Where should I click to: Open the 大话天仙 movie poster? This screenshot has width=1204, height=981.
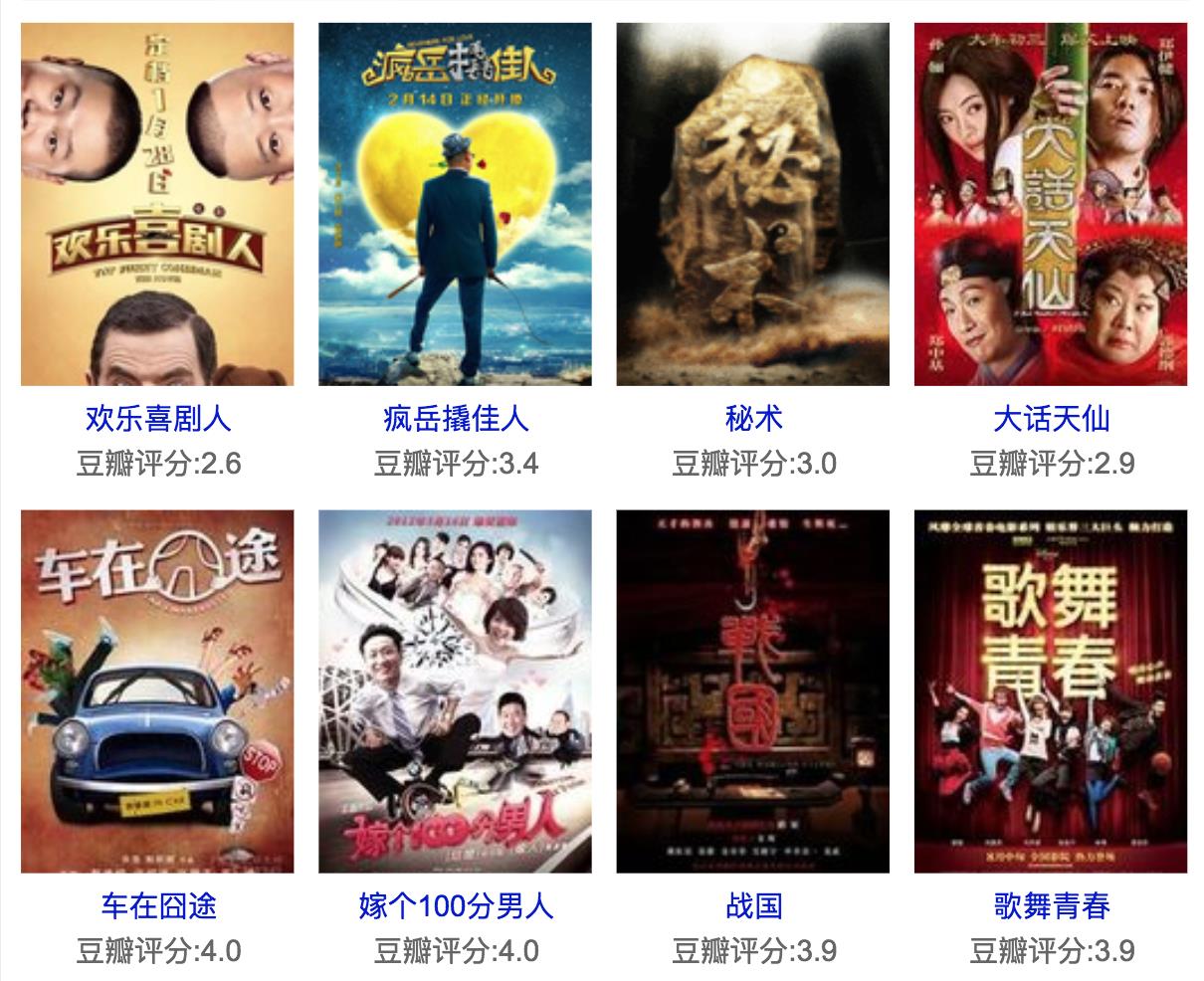pos(1050,204)
